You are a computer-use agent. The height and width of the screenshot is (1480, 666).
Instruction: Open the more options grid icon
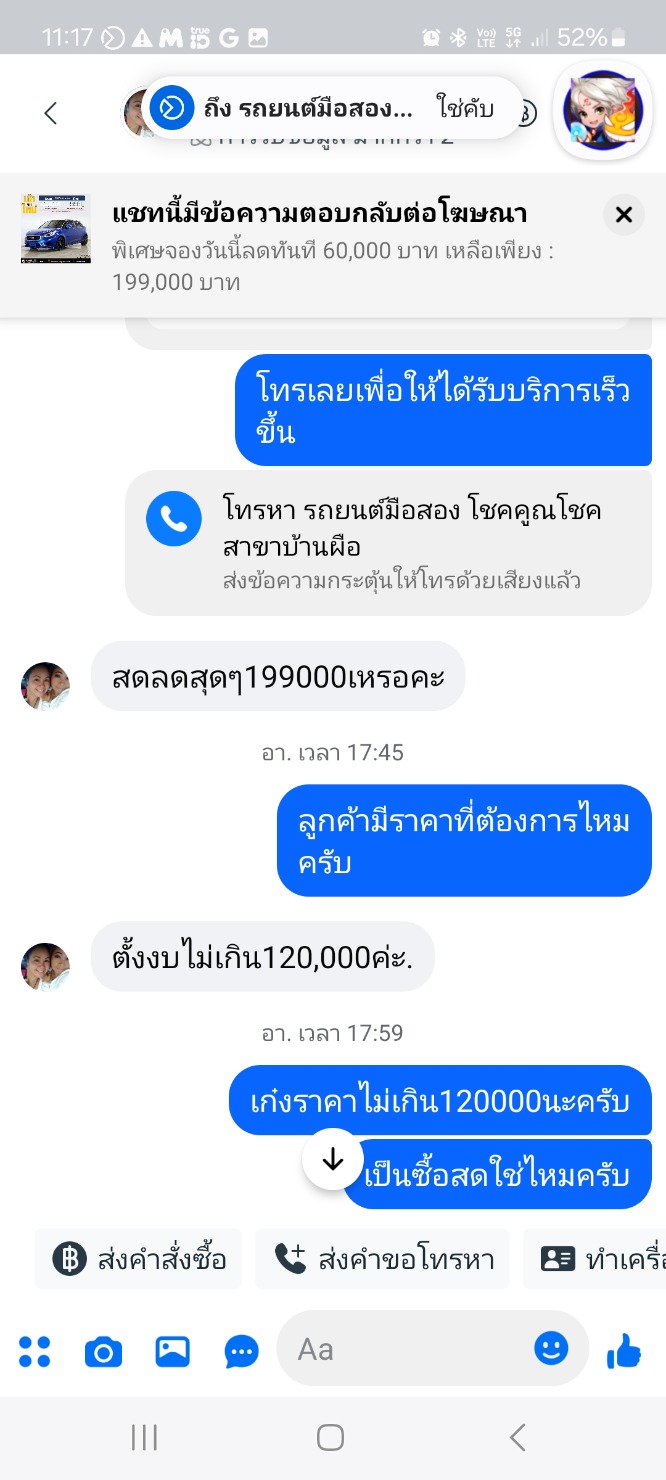(35, 1352)
